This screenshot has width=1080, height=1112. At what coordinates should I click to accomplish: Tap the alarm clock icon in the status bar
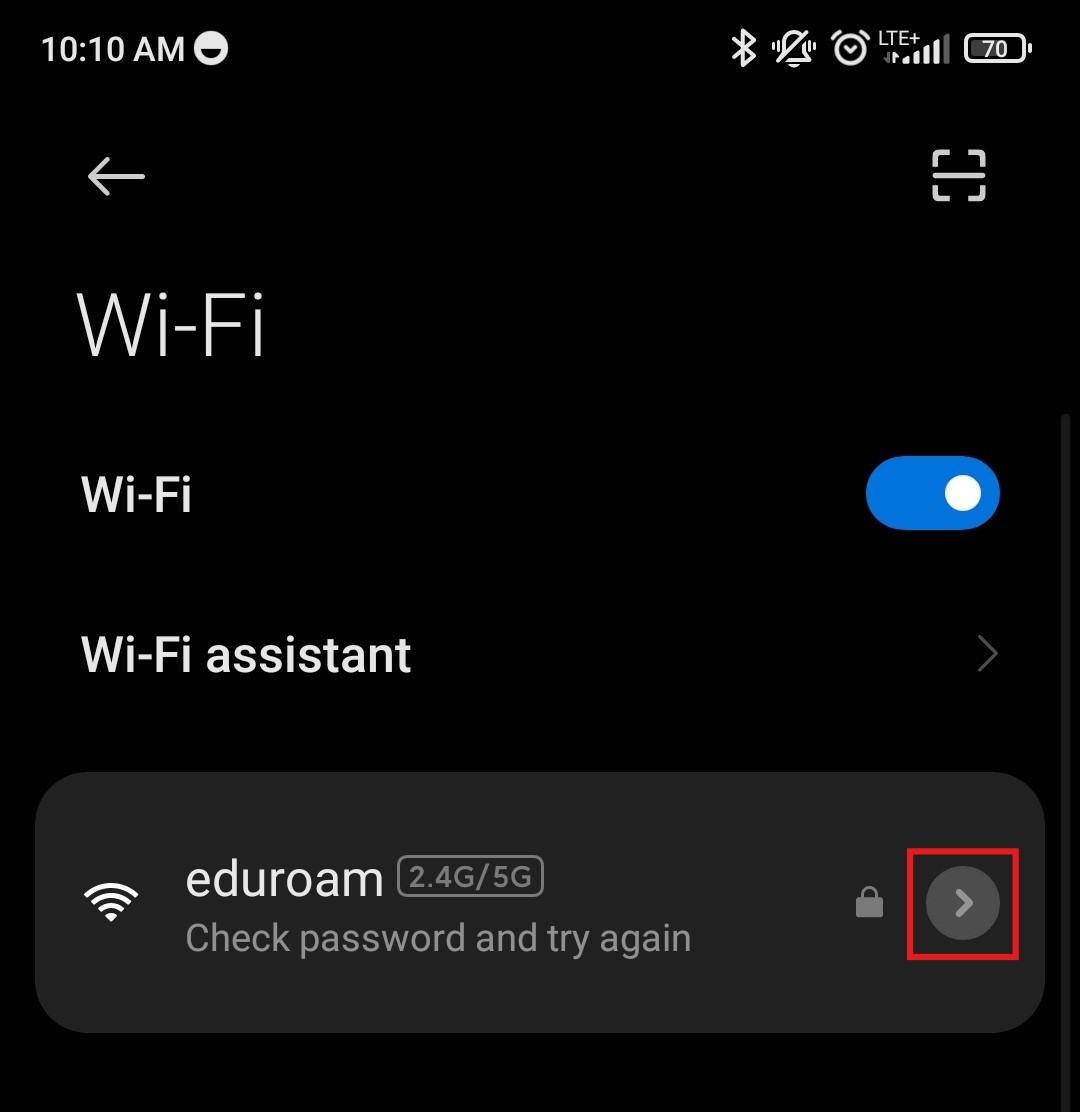click(x=849, y=47)
